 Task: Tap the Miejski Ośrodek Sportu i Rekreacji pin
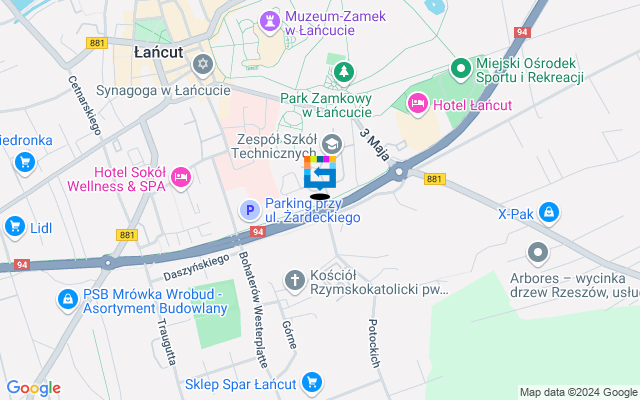[x=461, y=68]
